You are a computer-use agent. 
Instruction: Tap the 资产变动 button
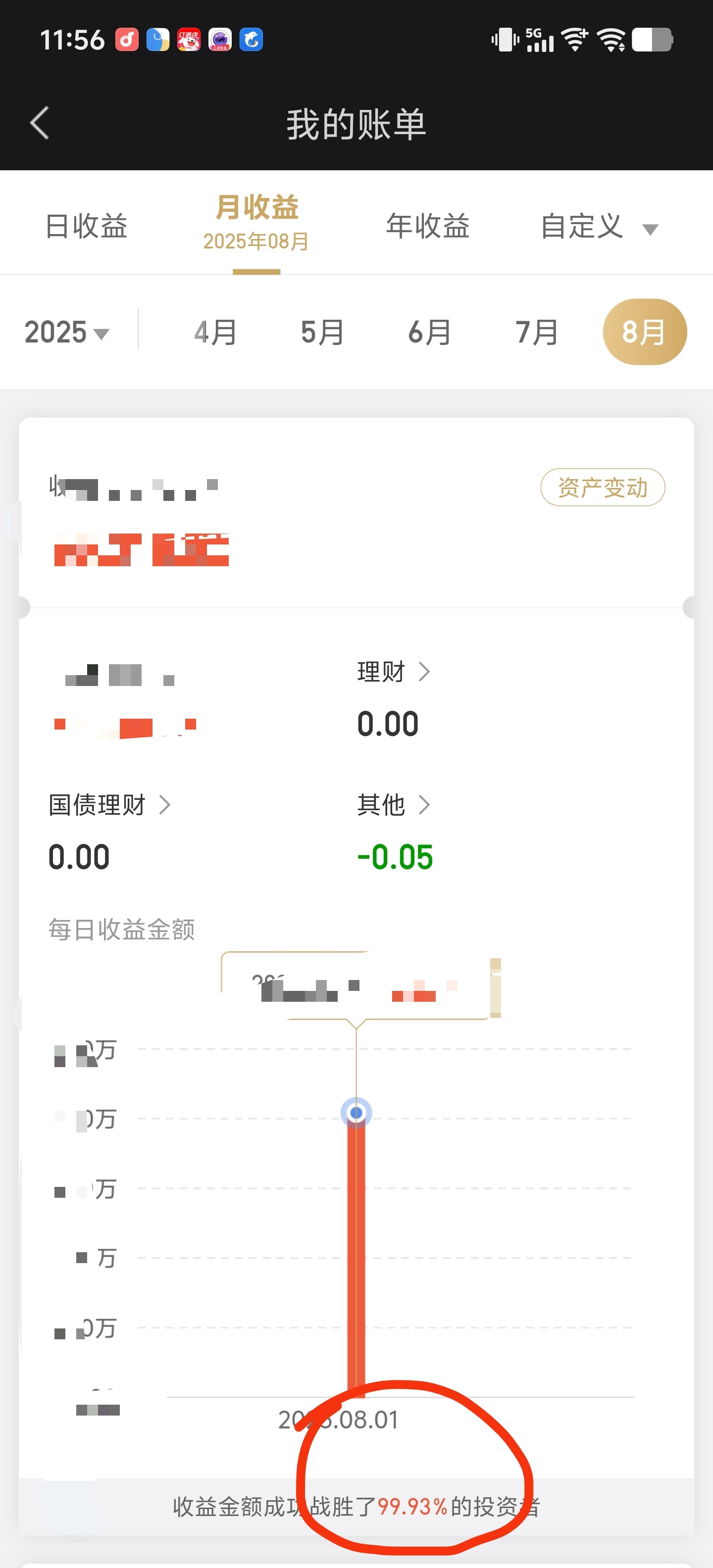602,487
